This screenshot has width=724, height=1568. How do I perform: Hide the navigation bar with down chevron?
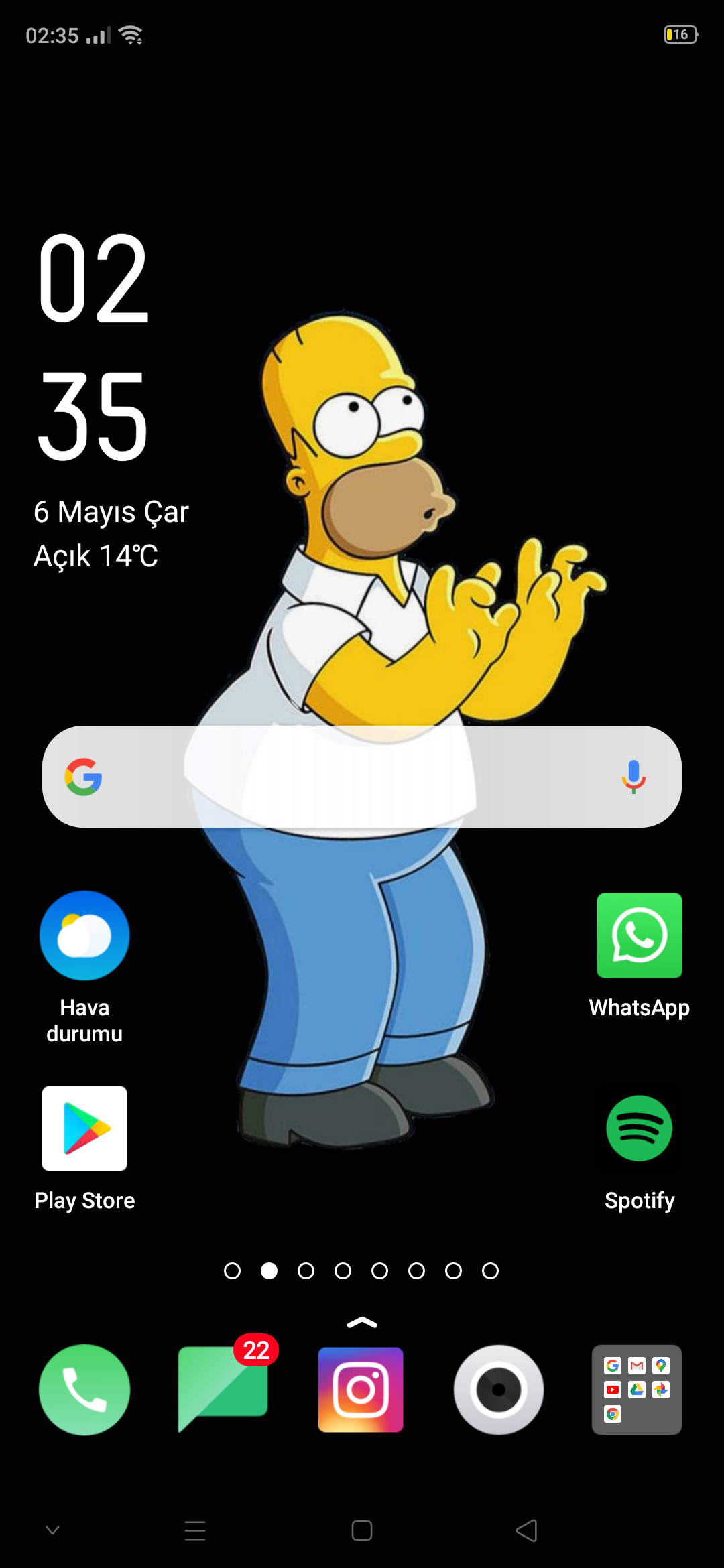coord(52,1530)
